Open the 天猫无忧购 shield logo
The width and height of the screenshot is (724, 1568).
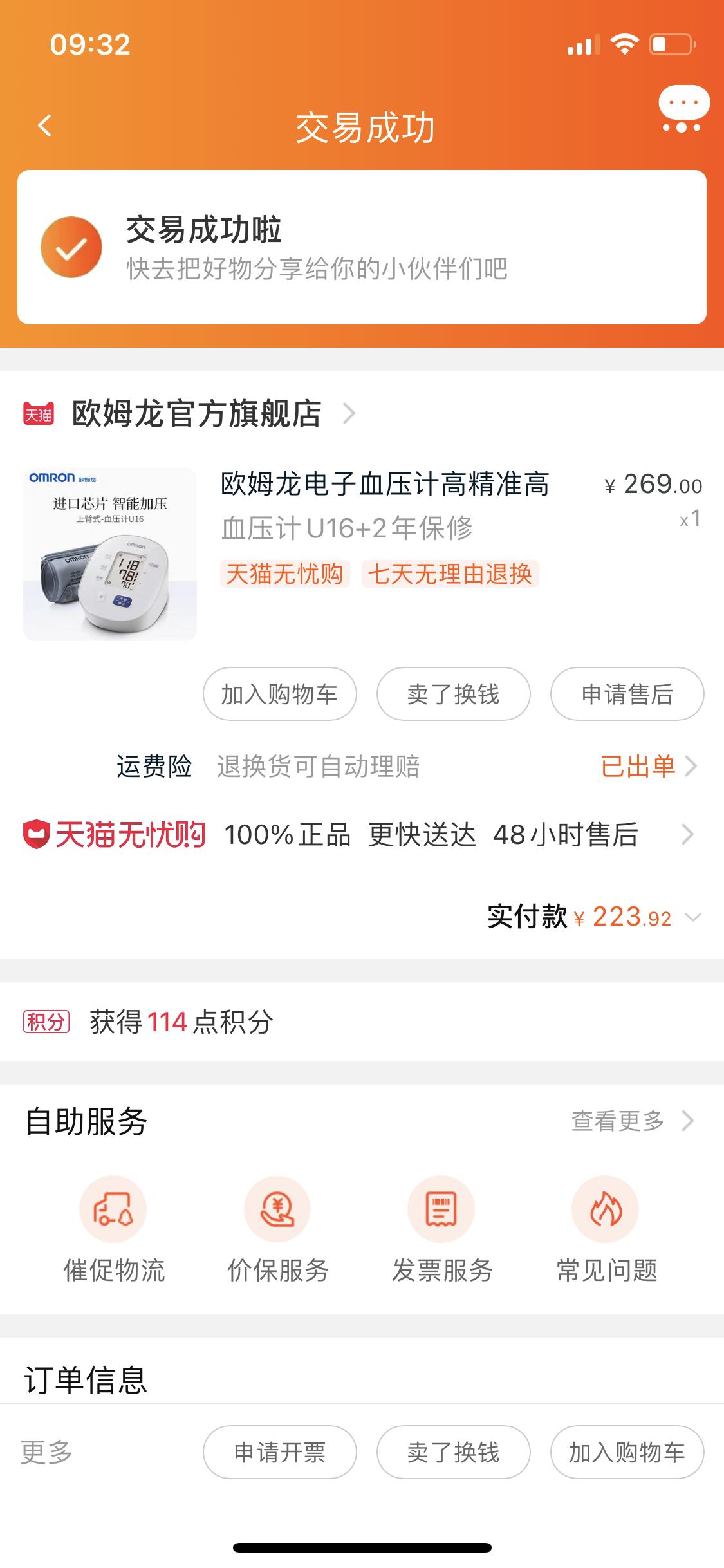click(x=37, y=835)
